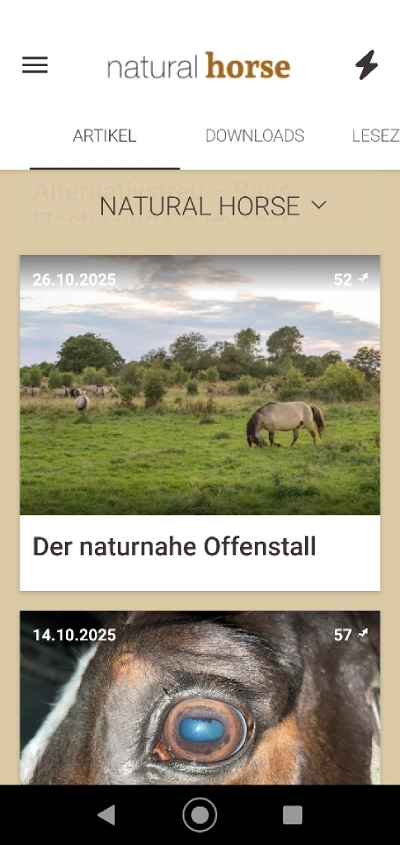This screenshot has height=845, width=400.
Task: Switch to the Downloads tab
Action: click(255, 136)
